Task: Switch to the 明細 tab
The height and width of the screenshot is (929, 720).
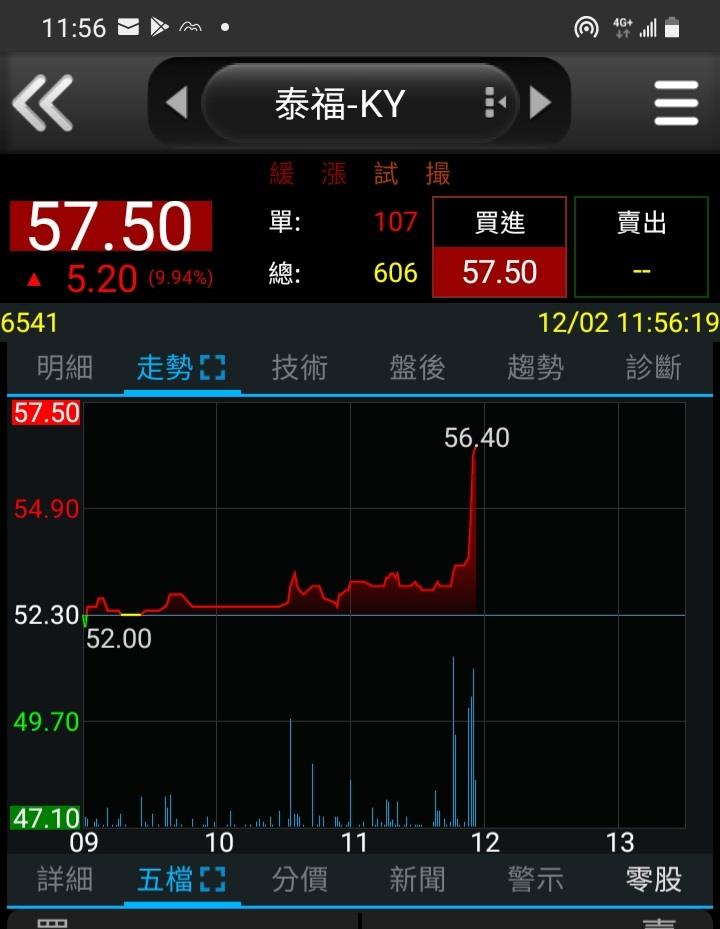Action: pyautogui.click(x=65, y=368)
